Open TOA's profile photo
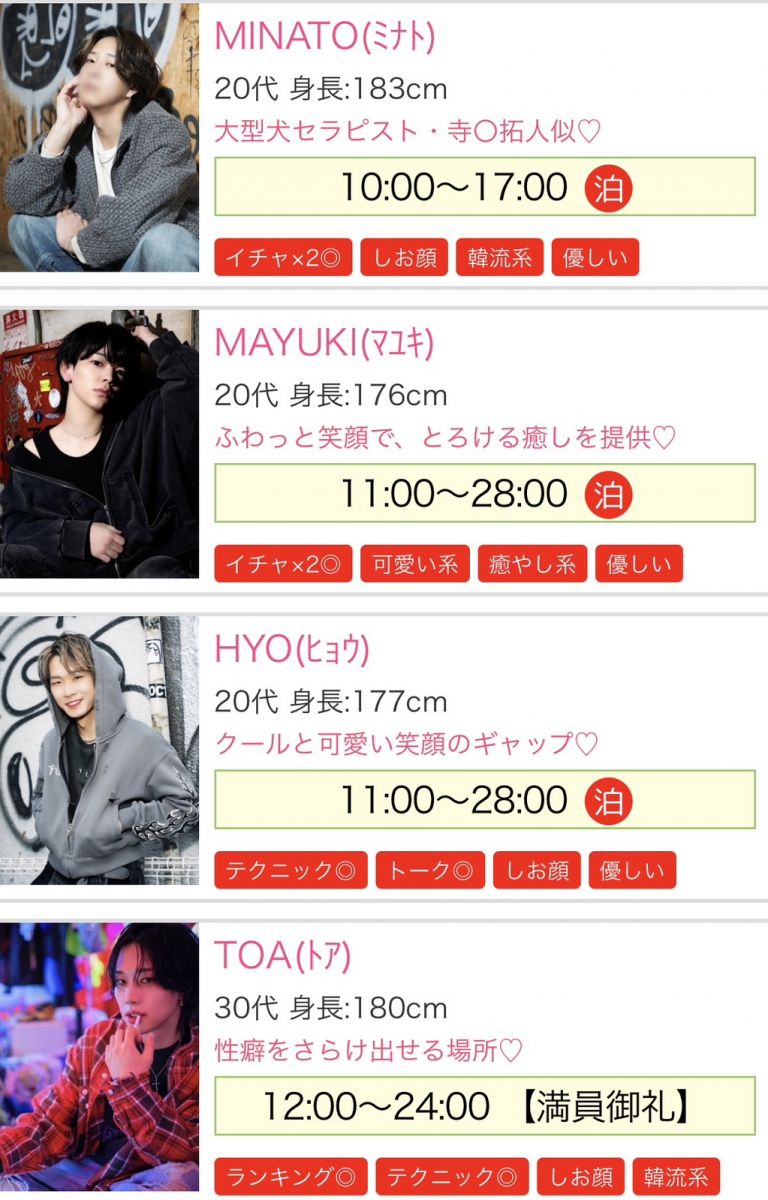 click(x=100, y=1057)
